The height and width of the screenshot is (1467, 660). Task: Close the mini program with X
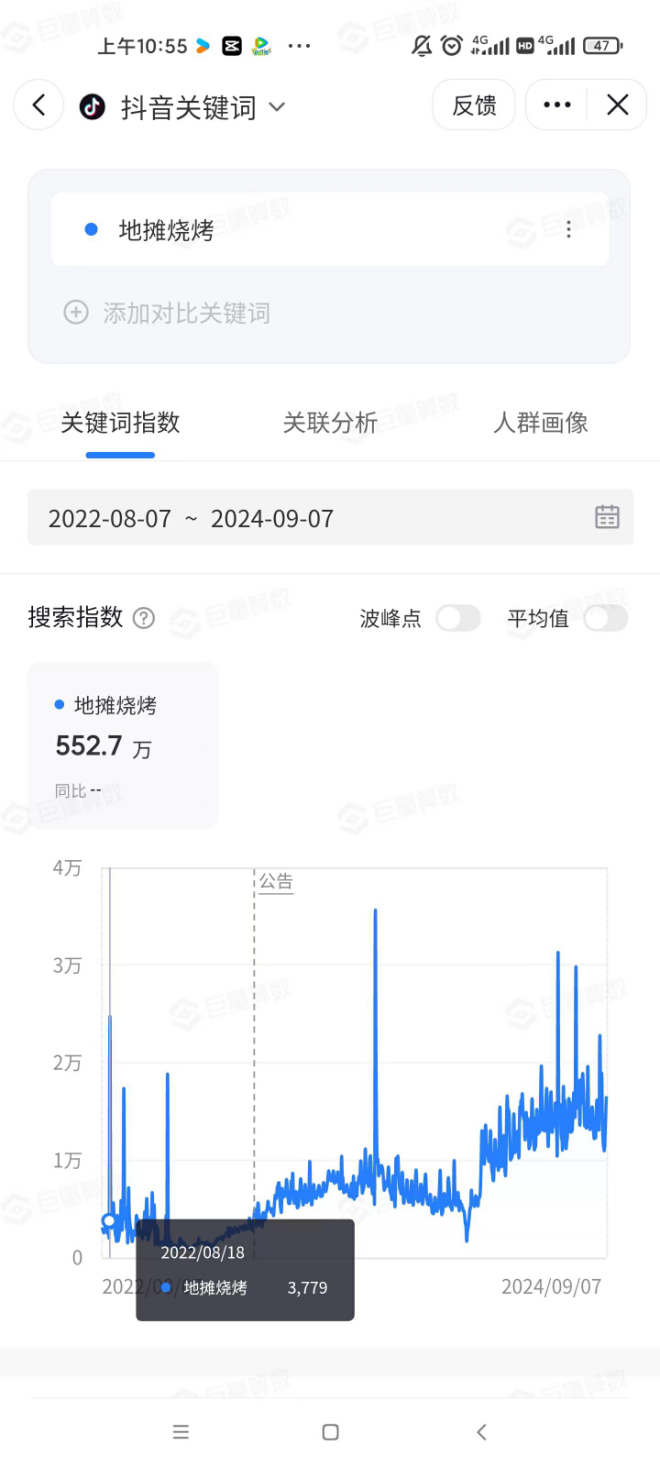coord(618,105)
